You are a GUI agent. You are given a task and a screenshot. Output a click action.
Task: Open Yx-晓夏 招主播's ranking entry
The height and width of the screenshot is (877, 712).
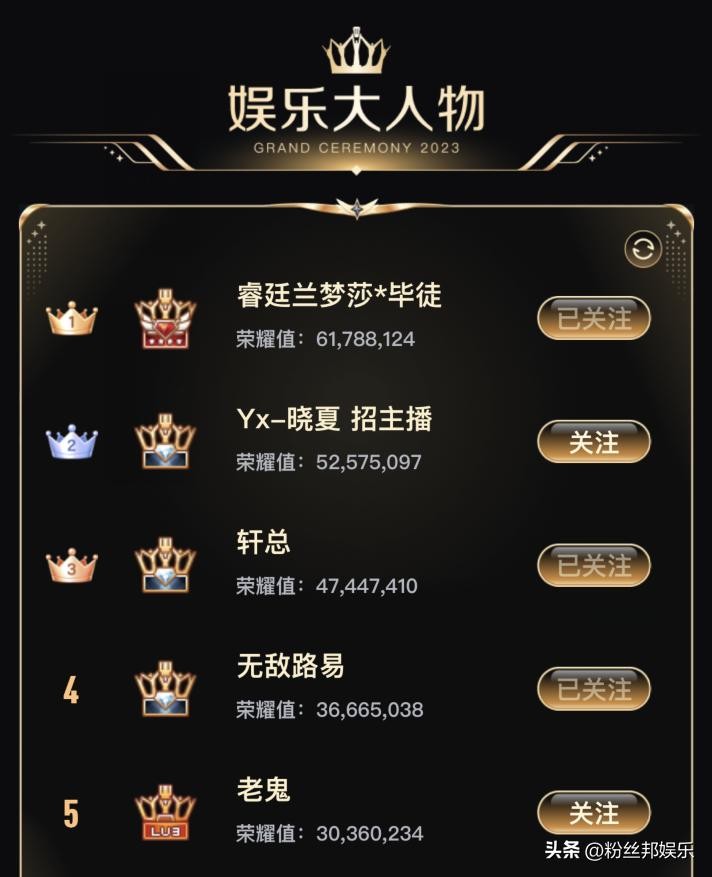[x=334, y=419]
